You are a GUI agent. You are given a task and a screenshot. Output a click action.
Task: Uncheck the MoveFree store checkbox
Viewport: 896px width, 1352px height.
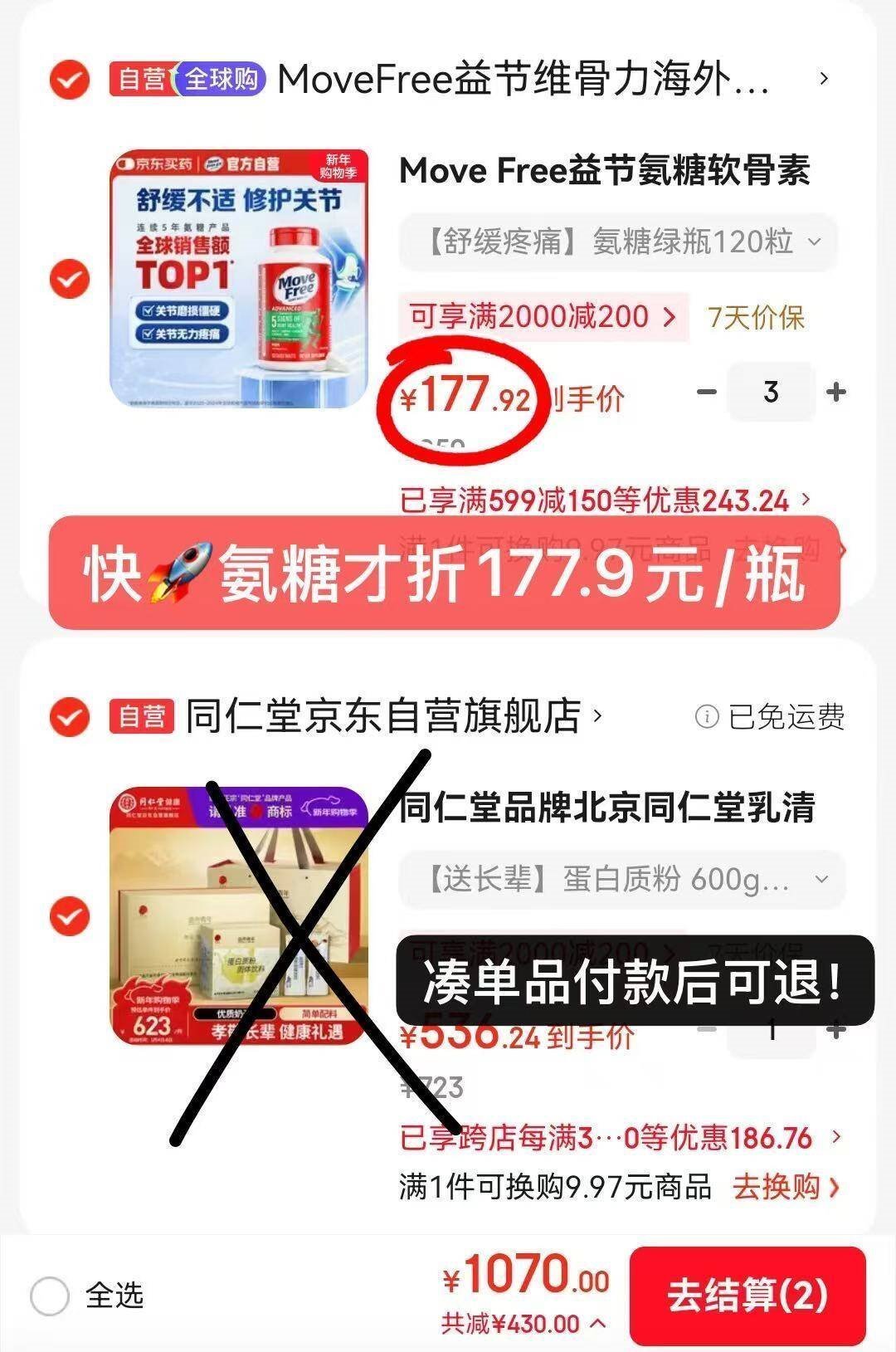(70, 80)
